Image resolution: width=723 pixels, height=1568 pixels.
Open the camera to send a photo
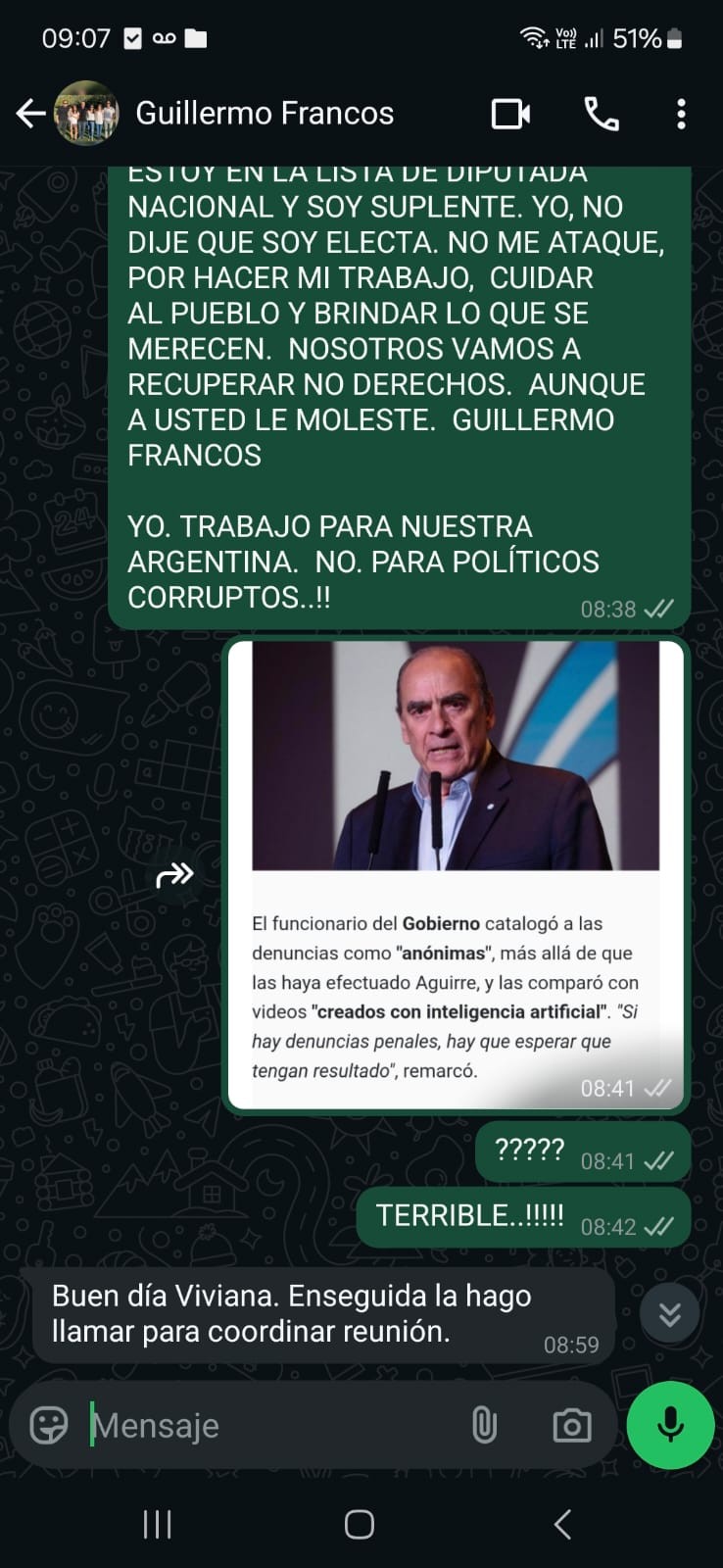point(571,1425)
